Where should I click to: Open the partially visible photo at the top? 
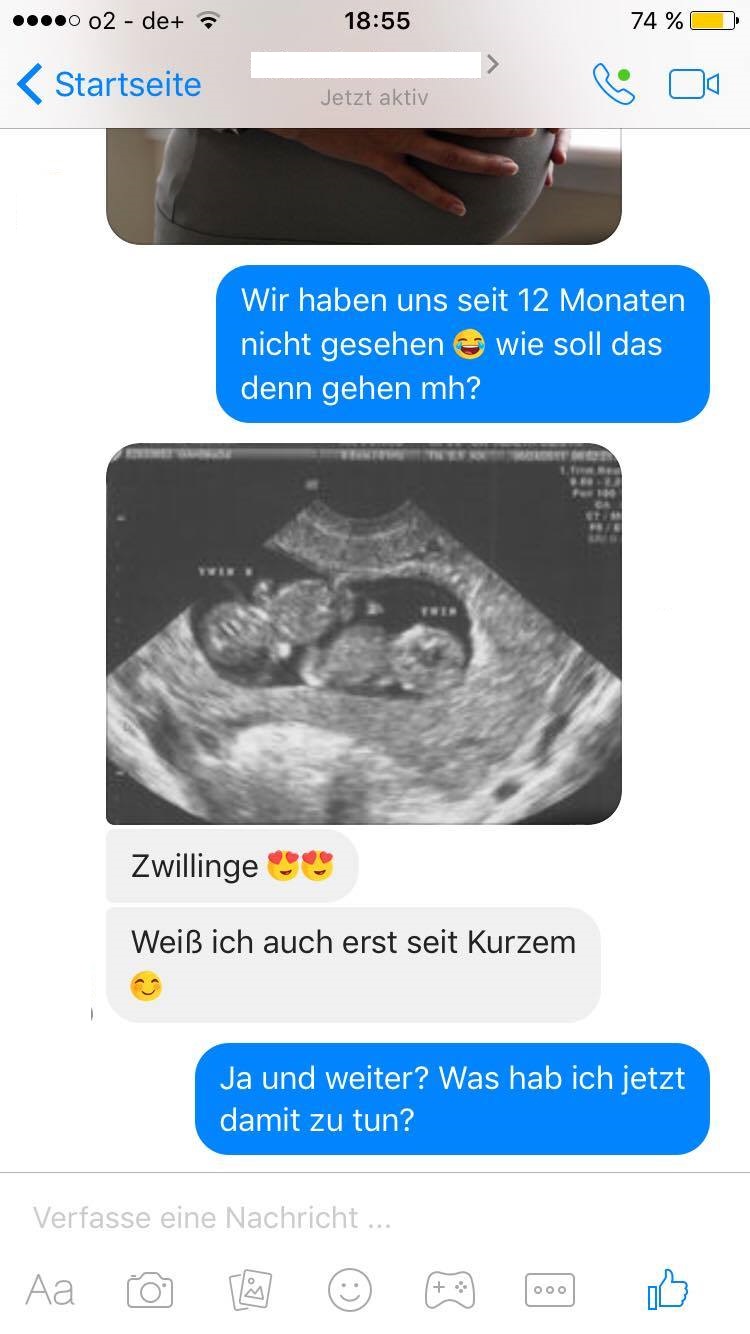(x=364, y=185)
